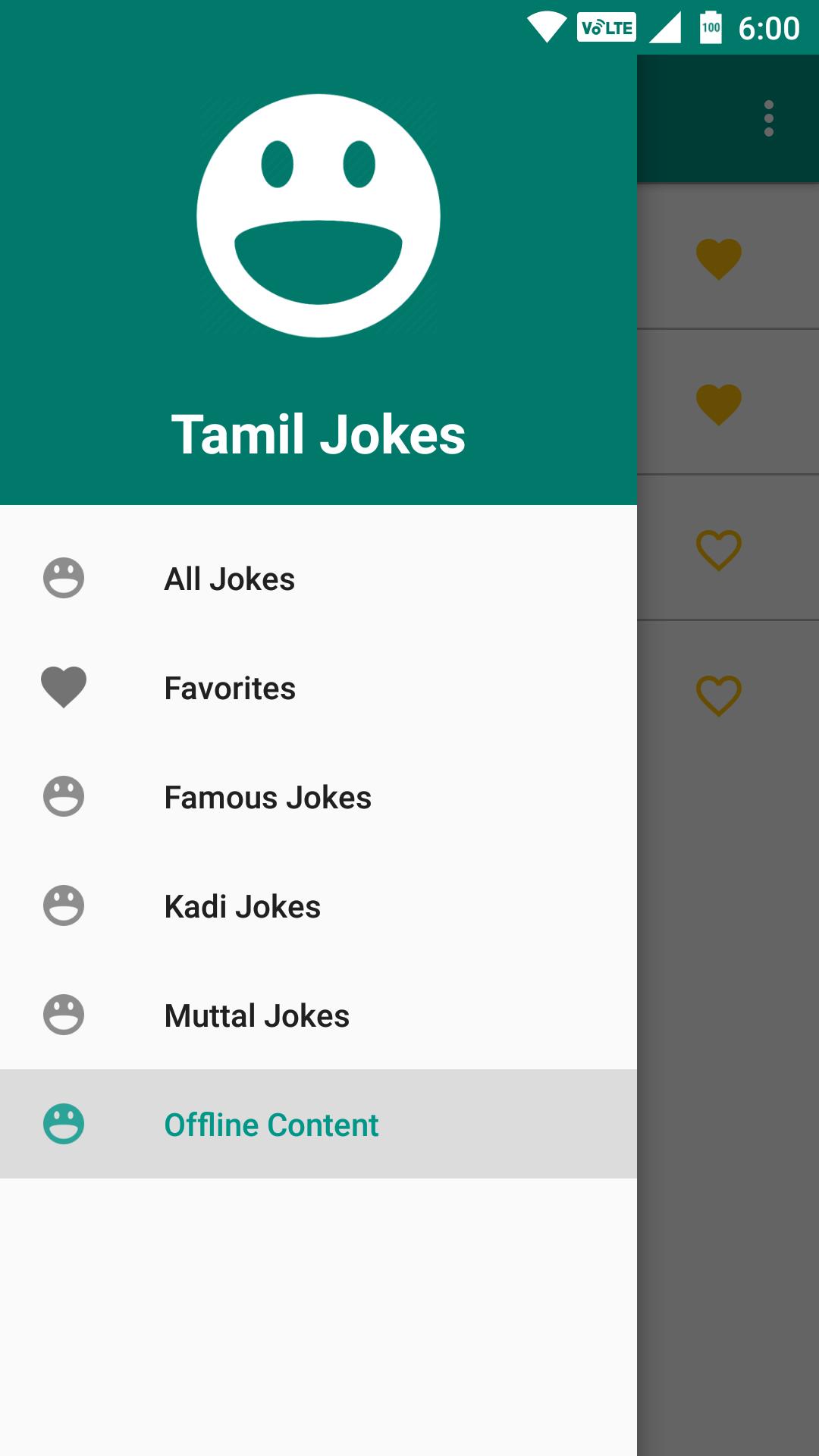The height and width of the screenshot is (1456, 819).
Task: Select Offline Content in the drawer
Action: [271, 1125]
